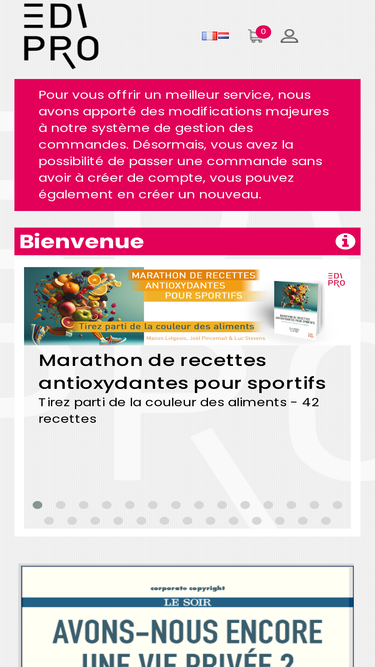Image resolution: width=375 pixels, height=667 pixels.
Task: Tap the info icon beside Bienvenue
Action: click(345, 242)
